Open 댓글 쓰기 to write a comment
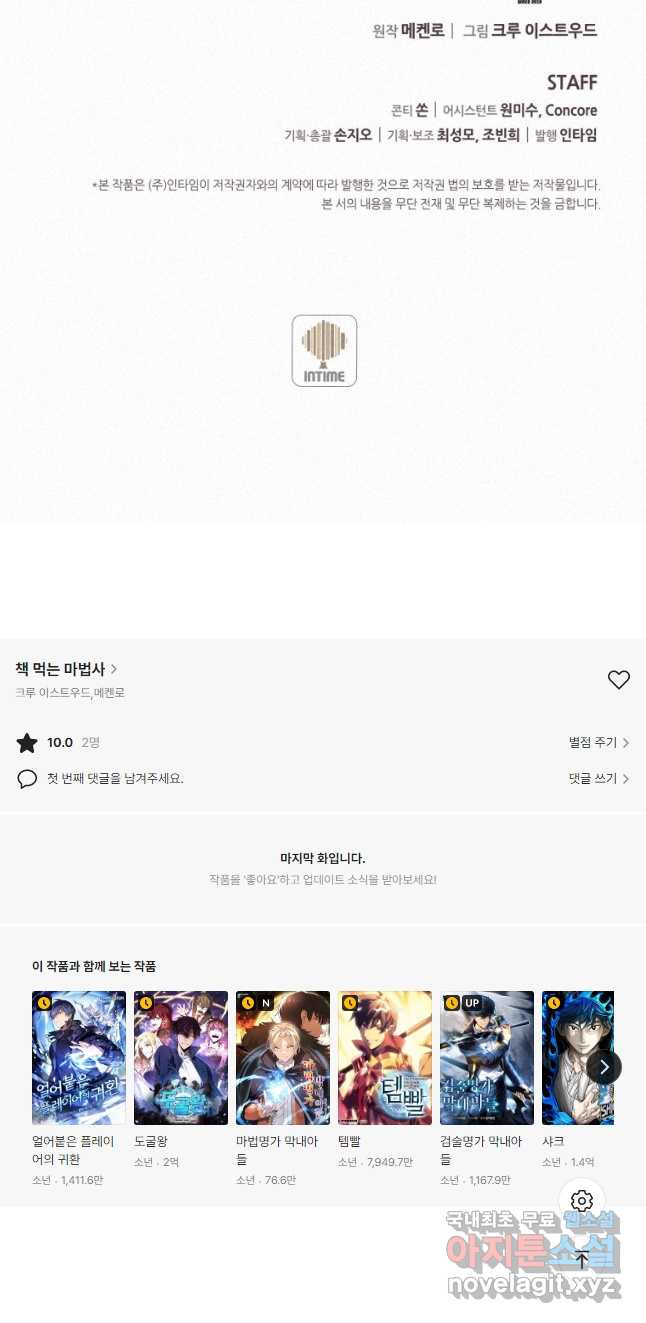The image size is (646, 1323). pyautogui.click(x=598, y=778)
